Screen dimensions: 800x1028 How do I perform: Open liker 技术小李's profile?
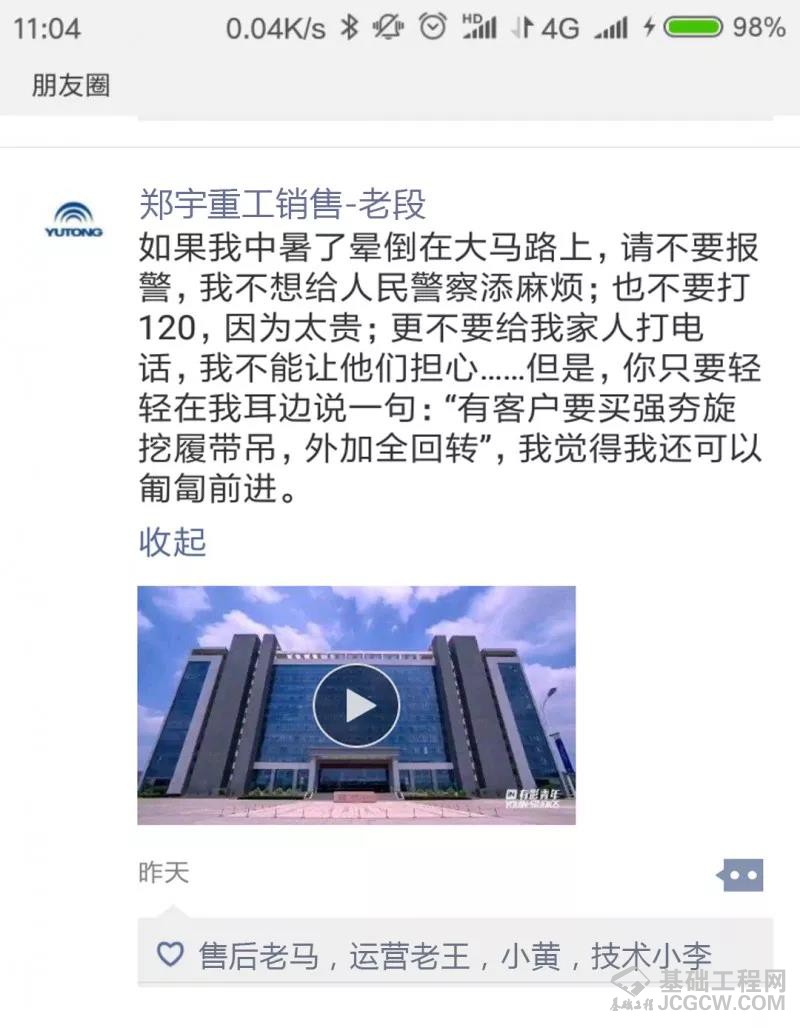(x=651, y=956)
